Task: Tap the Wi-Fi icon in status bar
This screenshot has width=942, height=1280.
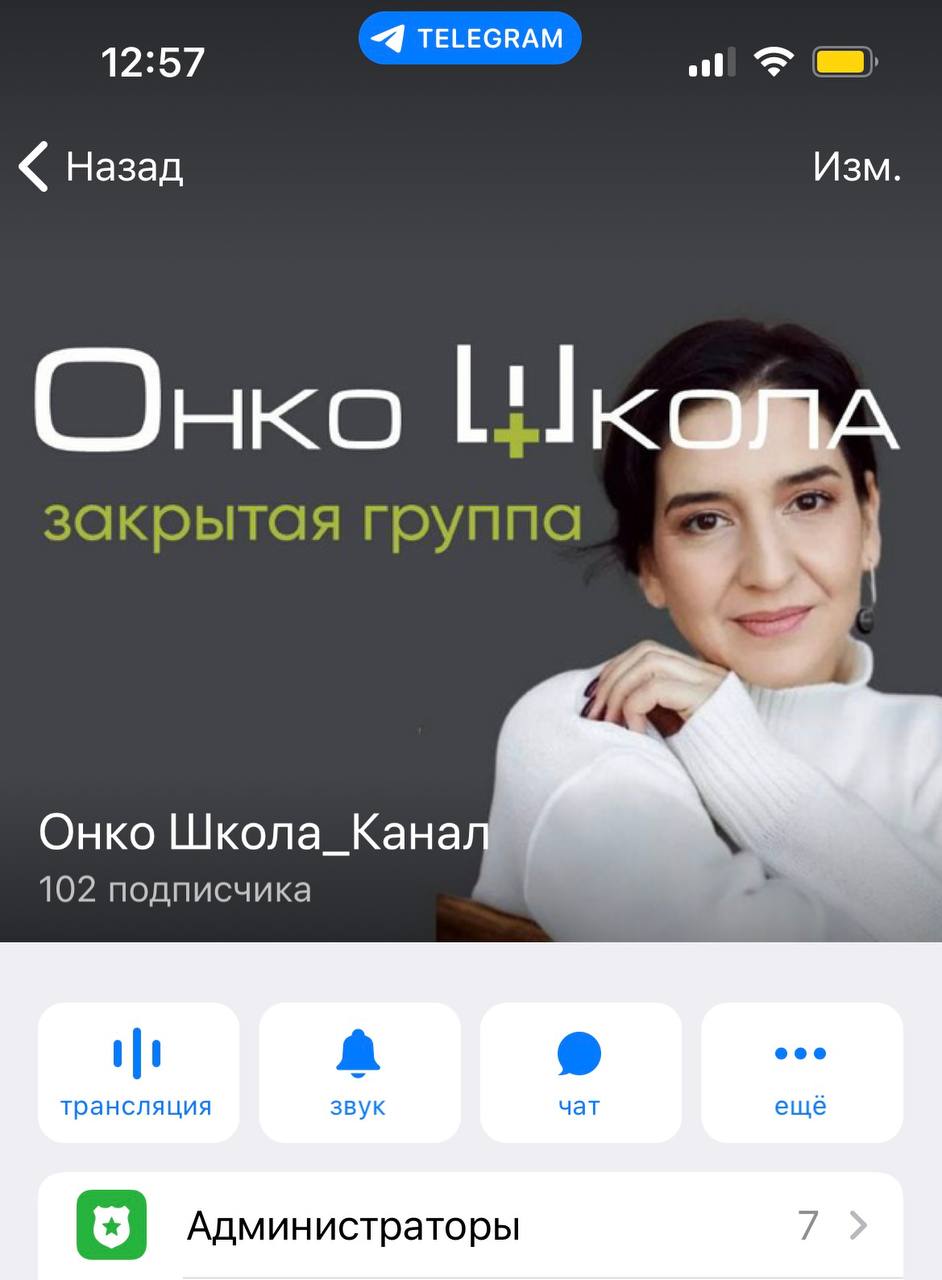Action: click(773, 61)
